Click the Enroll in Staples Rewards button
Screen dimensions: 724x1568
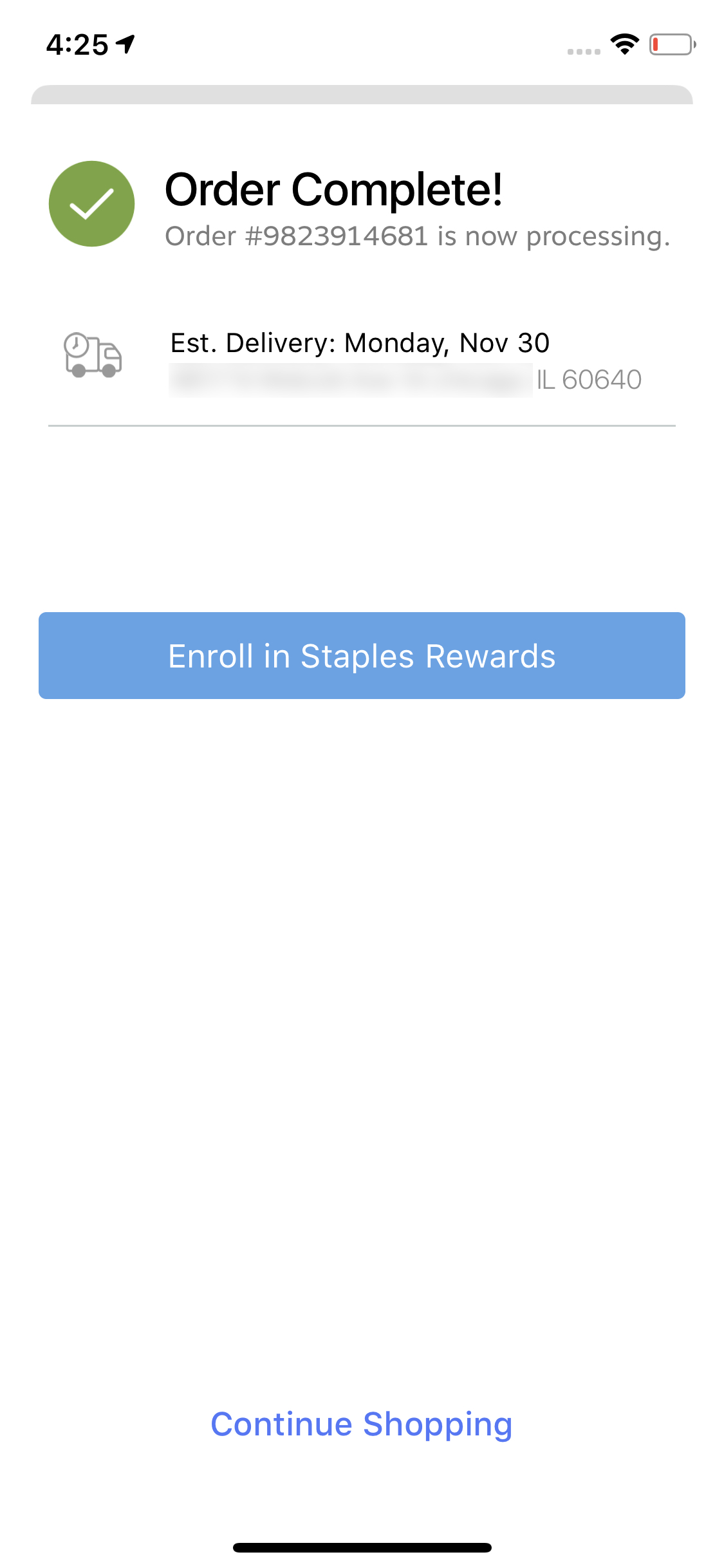click(x=362, y=655)
